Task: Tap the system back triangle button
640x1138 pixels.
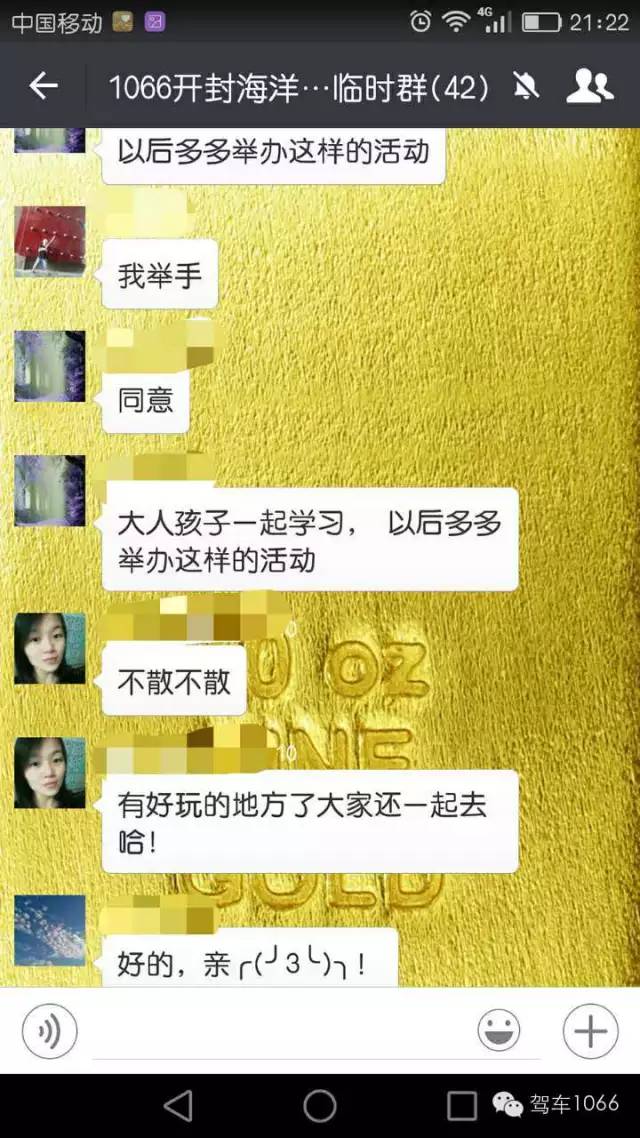Action: tap(178, 1104)
